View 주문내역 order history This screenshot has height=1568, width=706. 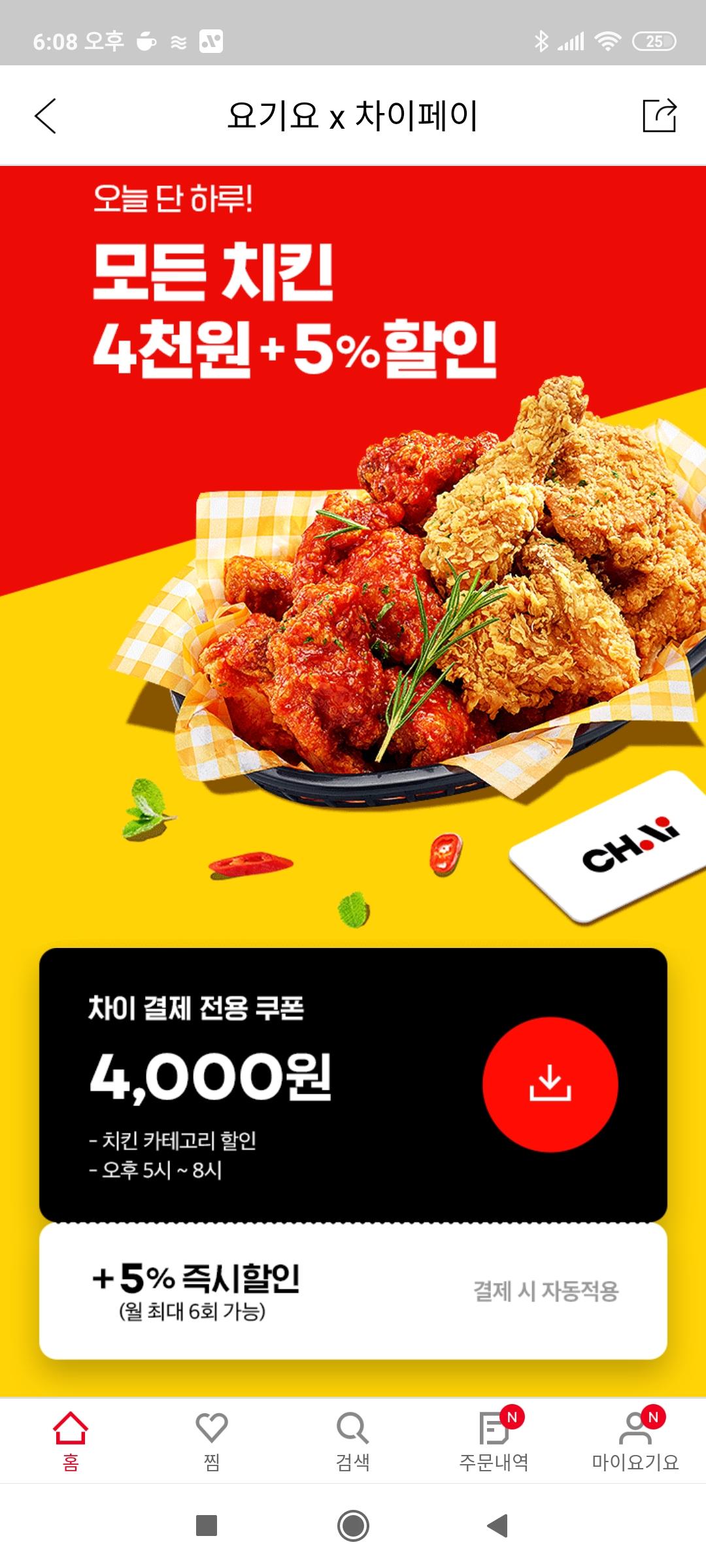(494, 1441)
